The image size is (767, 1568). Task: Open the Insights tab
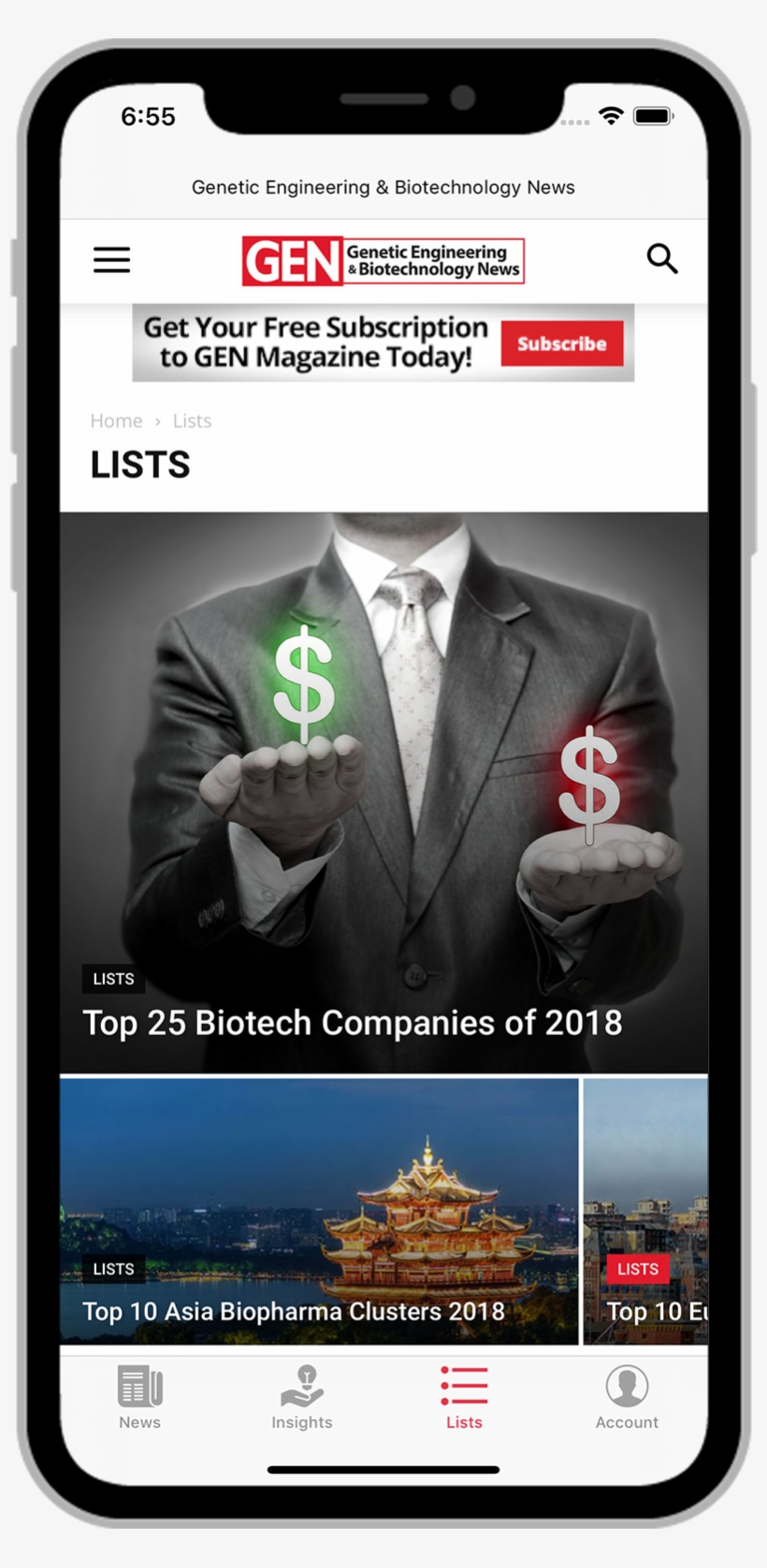coord(301,1398)
